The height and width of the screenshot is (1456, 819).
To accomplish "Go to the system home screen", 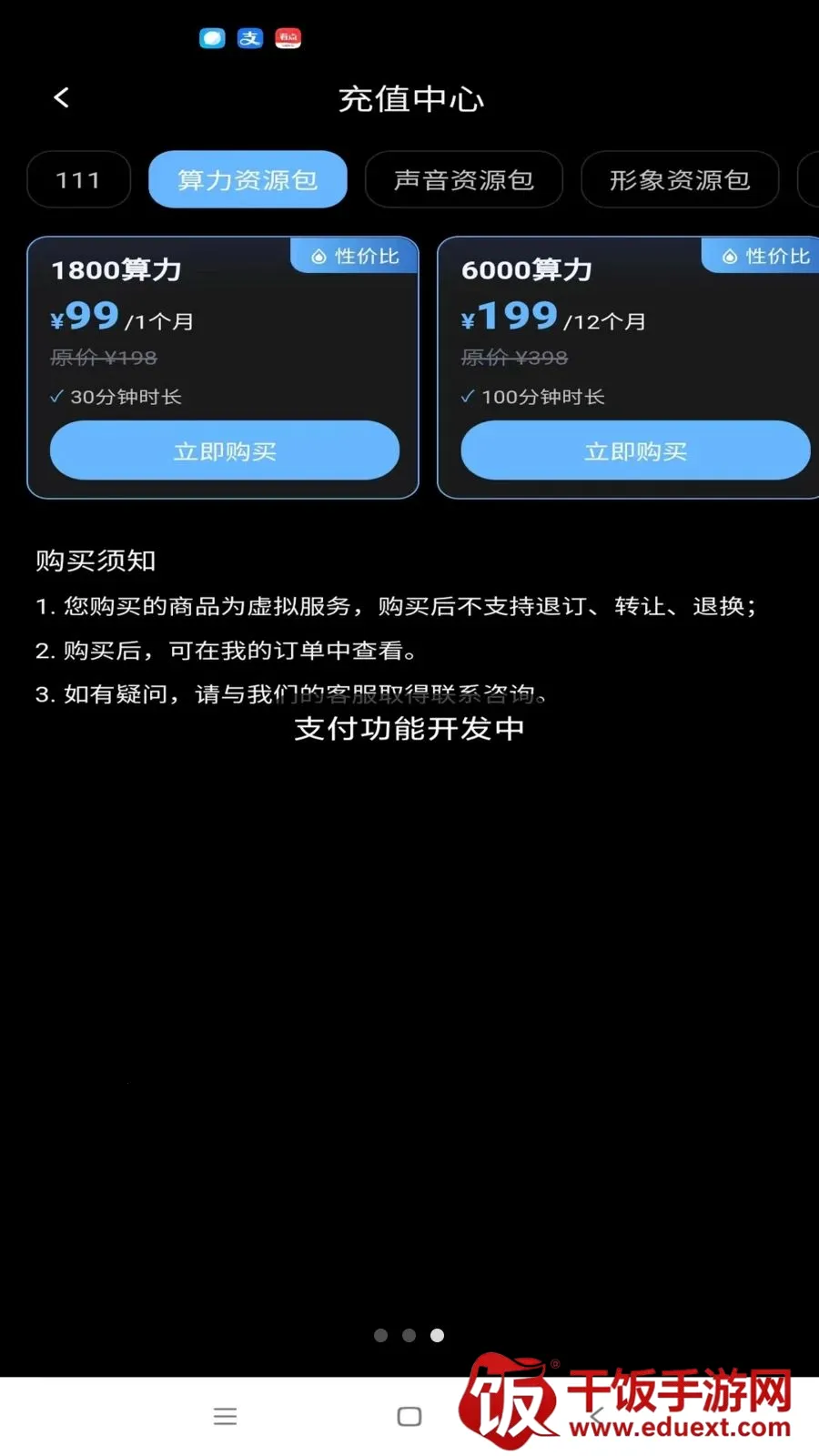I will [x=409, y=1416].
